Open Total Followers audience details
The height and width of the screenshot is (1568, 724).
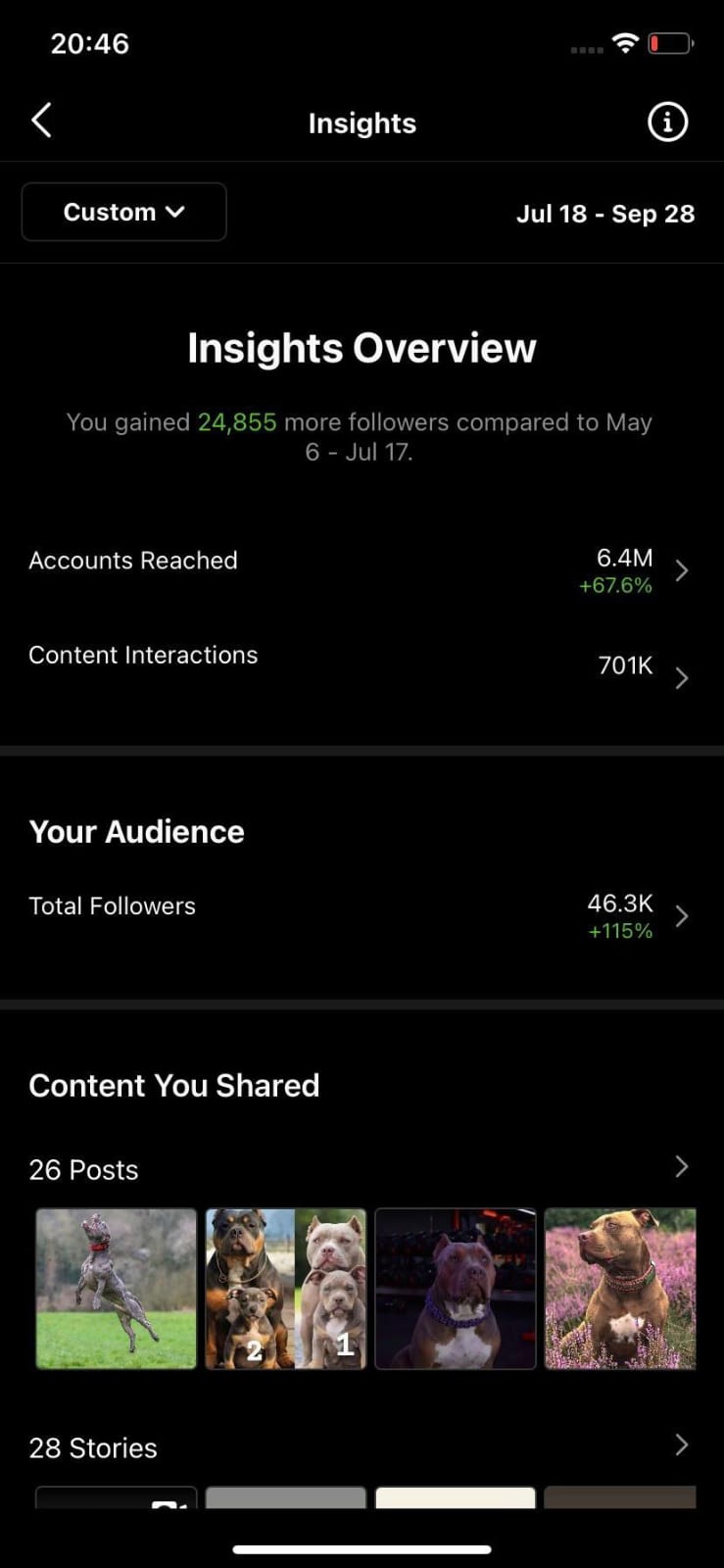pyautogui.click(x=362, y=916)
